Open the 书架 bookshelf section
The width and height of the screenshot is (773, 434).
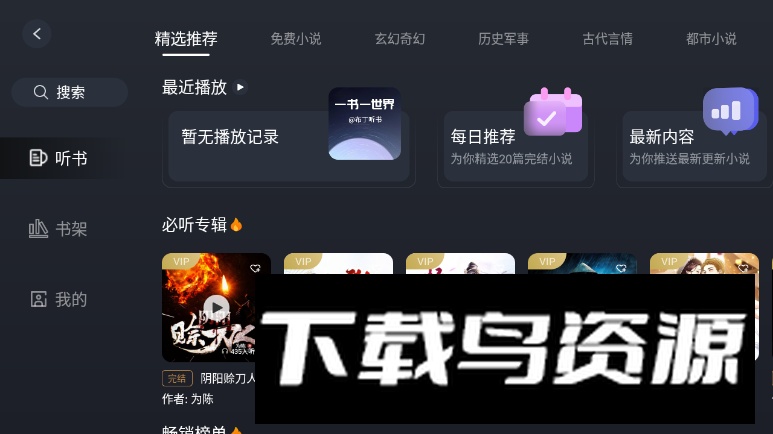coord(58,229)
